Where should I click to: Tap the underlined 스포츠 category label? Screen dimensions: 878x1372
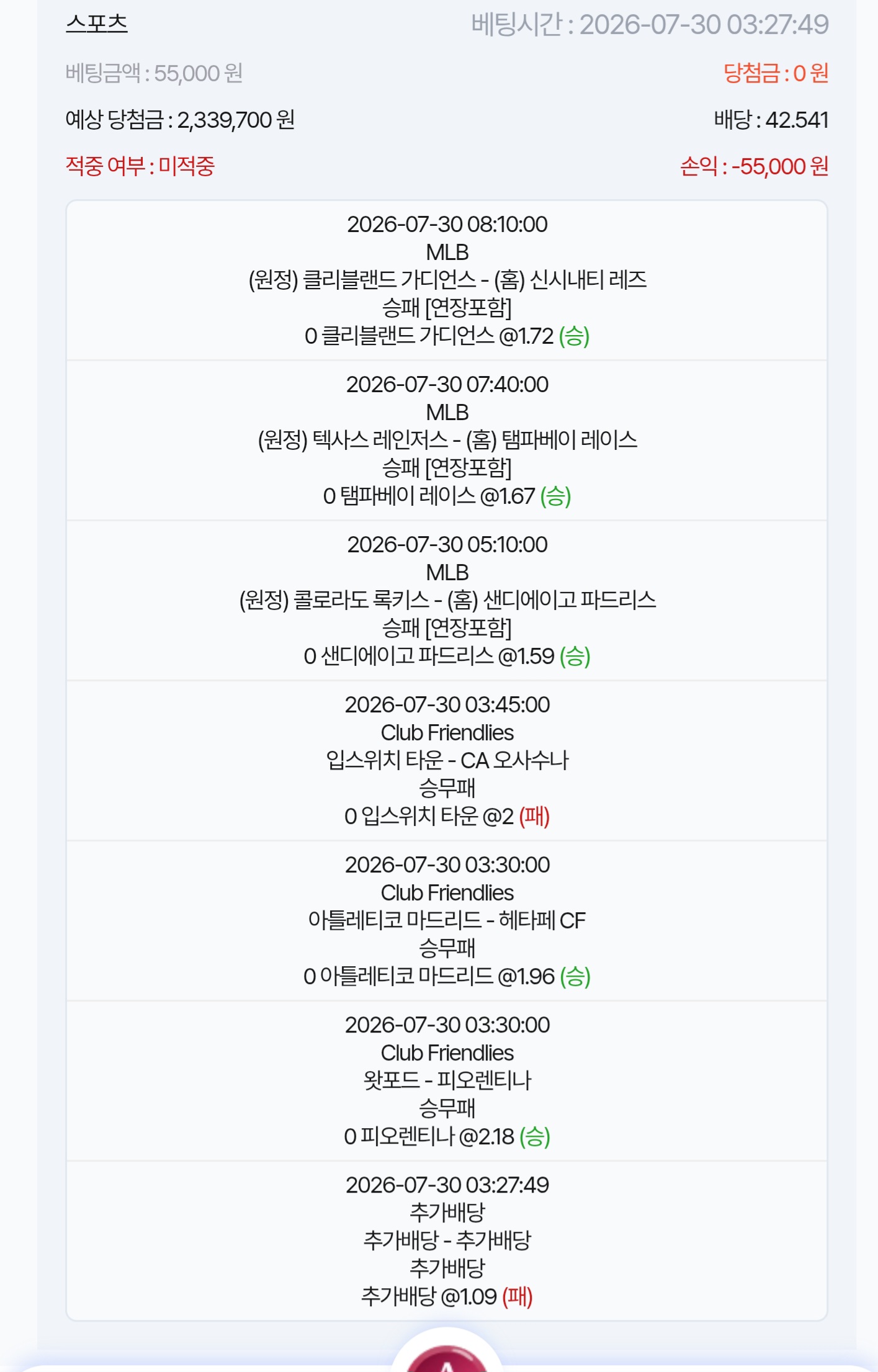pos(97,24)
